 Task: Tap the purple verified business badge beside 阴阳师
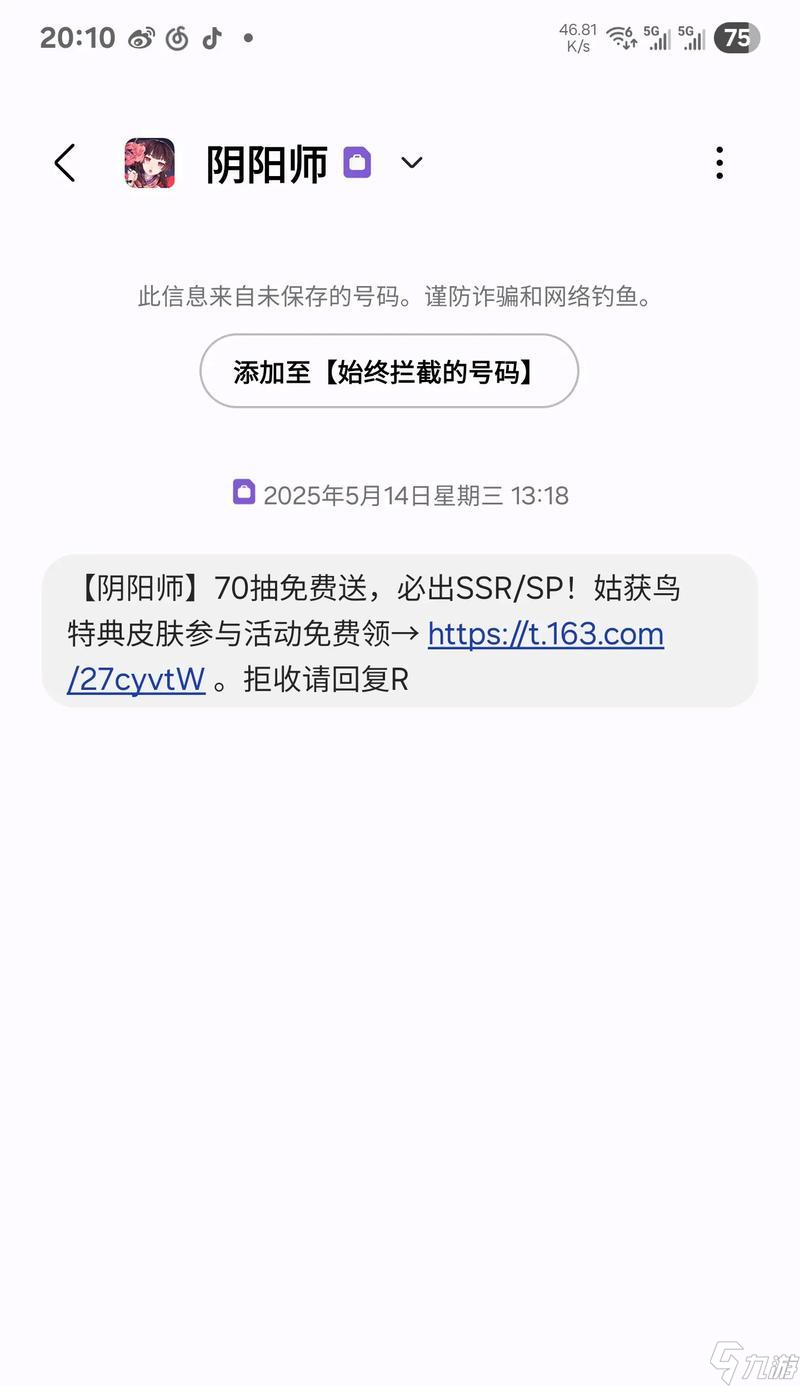point(355,162)
